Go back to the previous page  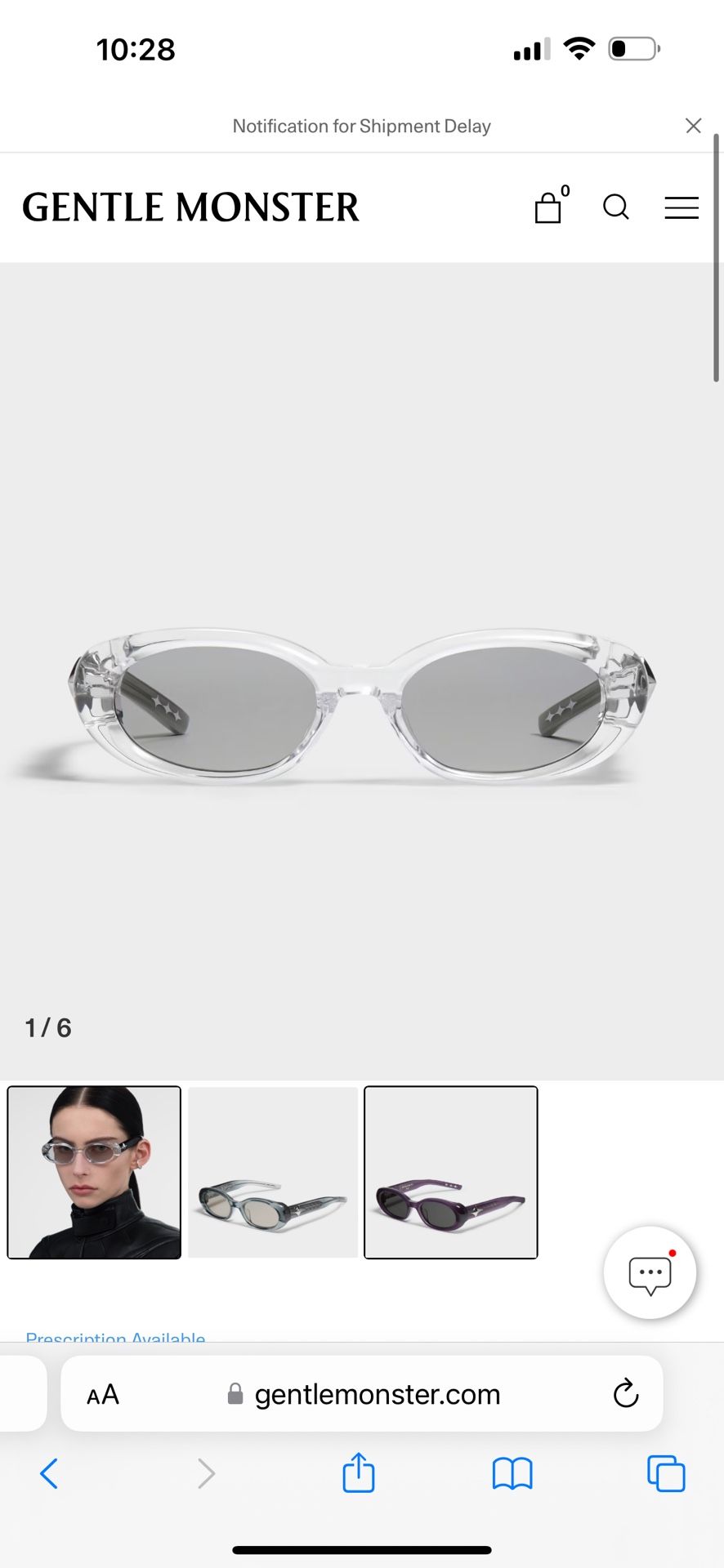[49, 1474]
